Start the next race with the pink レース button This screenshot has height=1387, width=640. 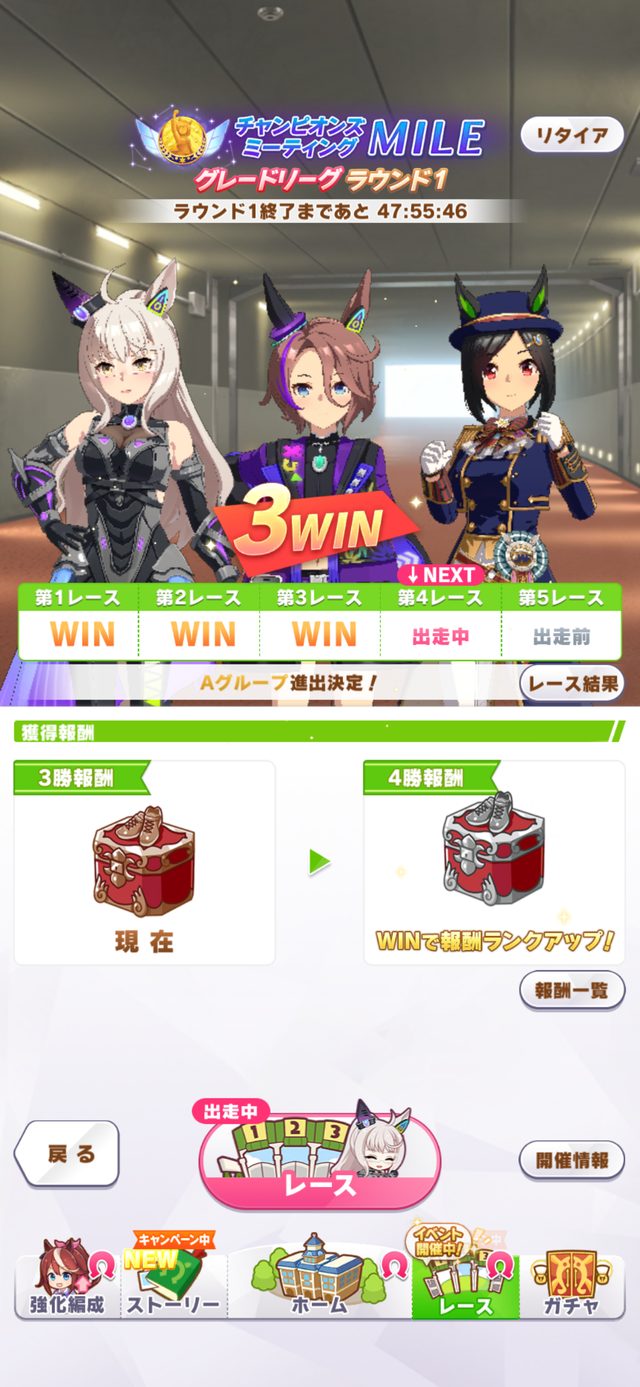[318, 1165]
